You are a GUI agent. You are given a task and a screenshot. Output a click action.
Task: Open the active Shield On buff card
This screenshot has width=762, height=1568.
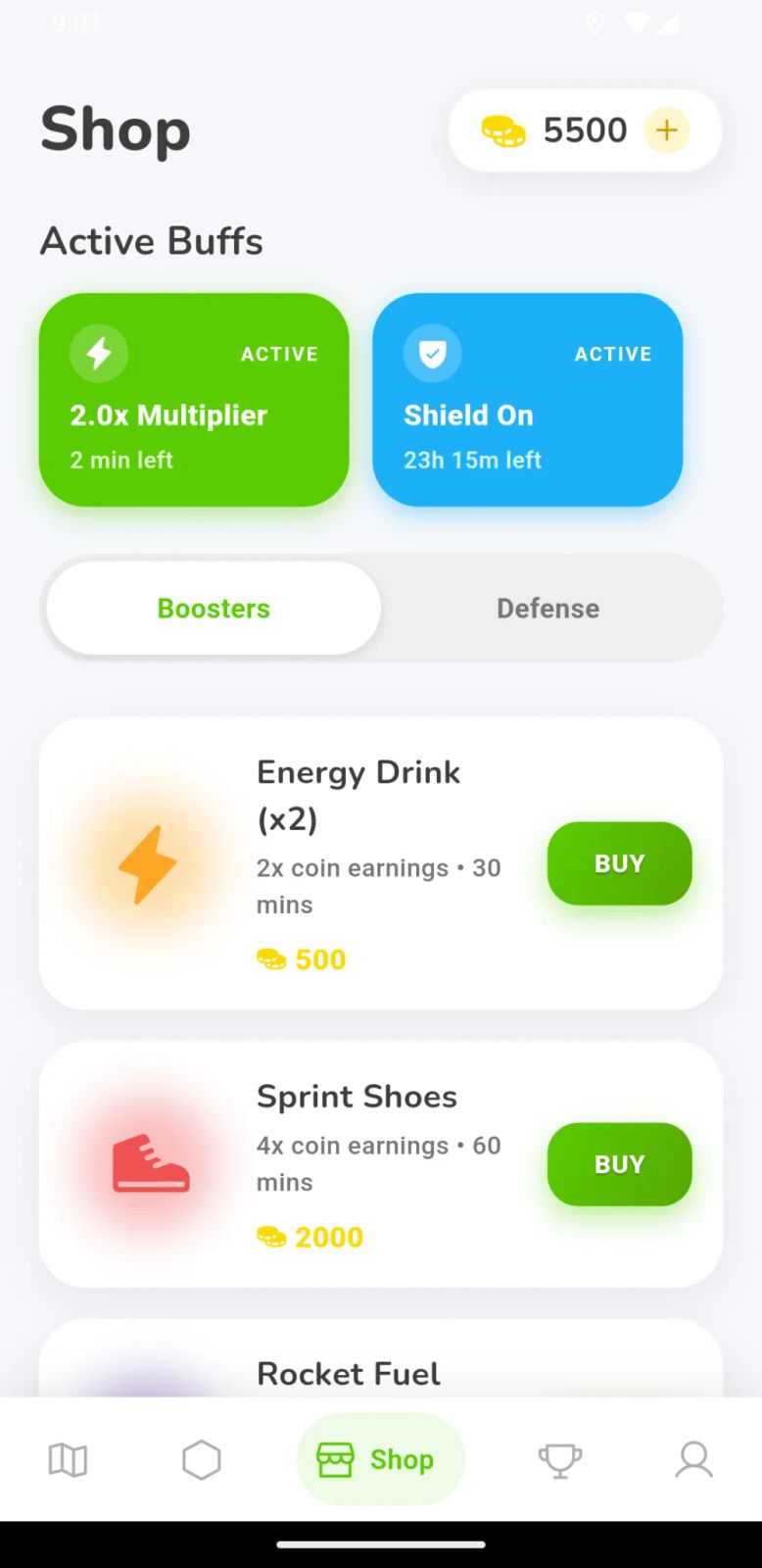pyautogui.click(x=527, y=400)
